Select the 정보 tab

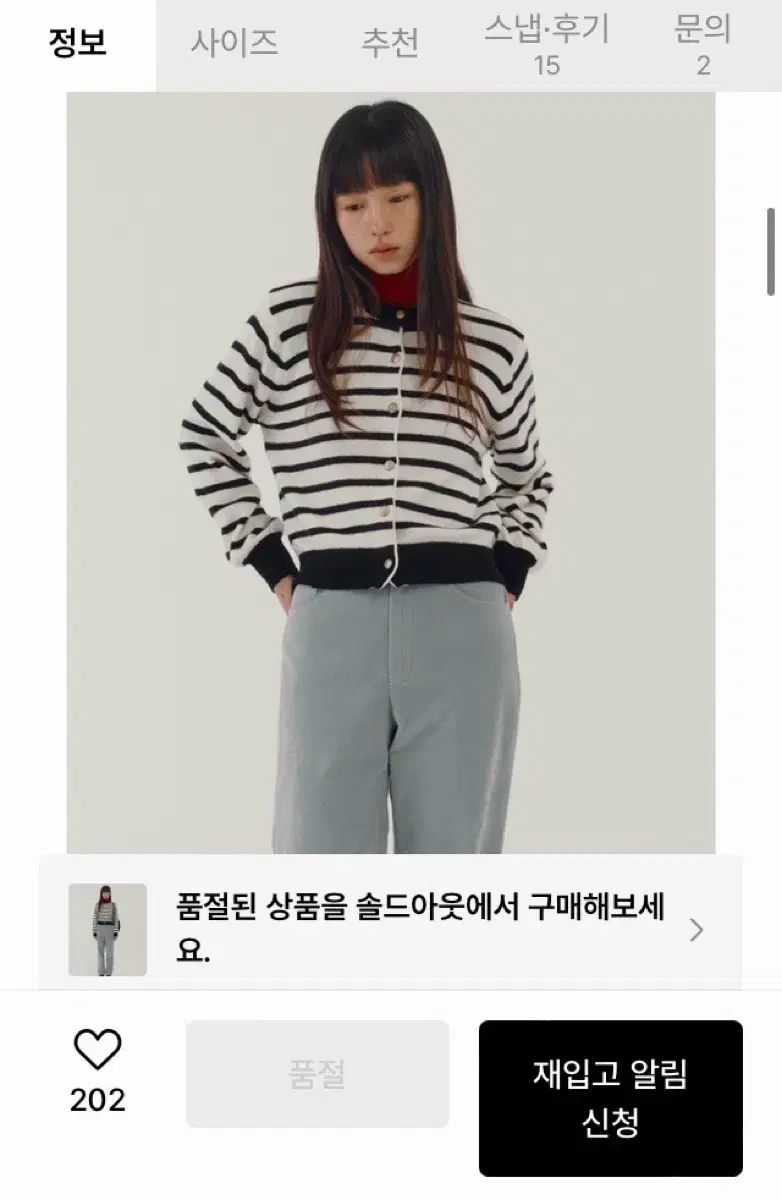[x=78, y=44]
